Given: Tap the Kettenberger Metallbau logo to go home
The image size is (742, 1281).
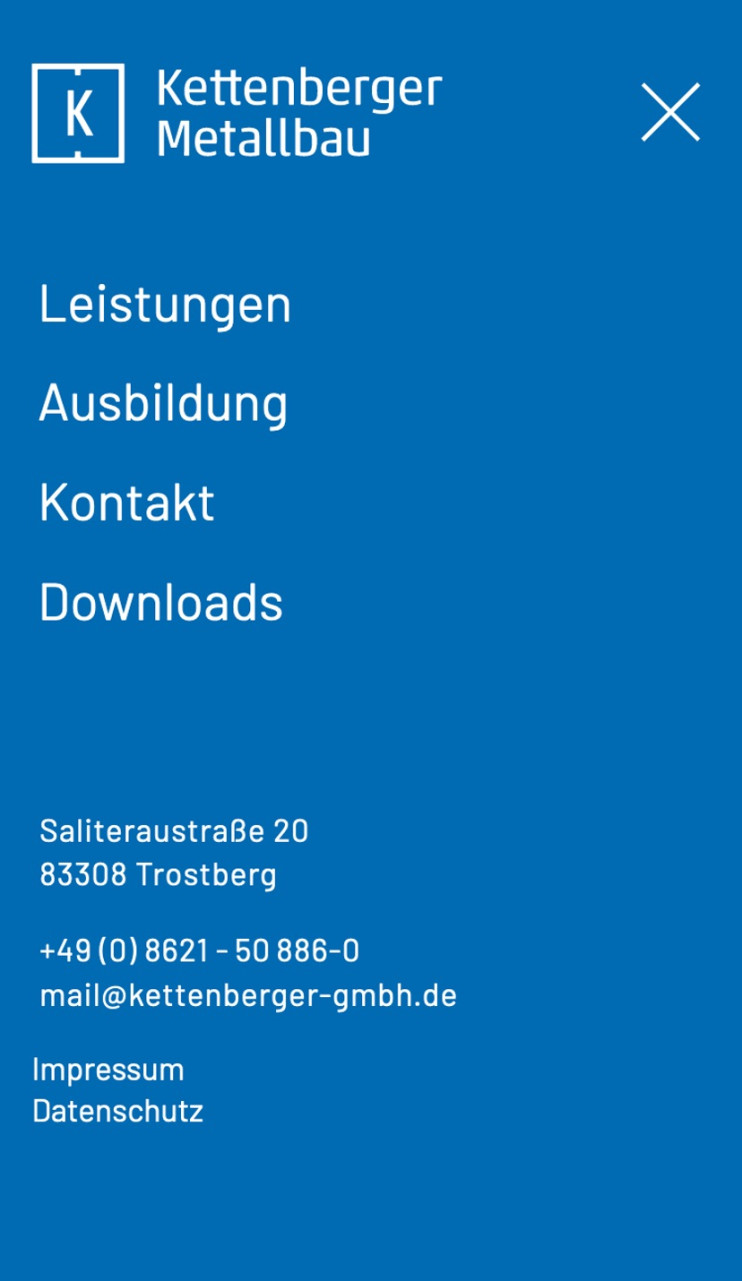Looking at the screenshot, I should coord(236,113).
